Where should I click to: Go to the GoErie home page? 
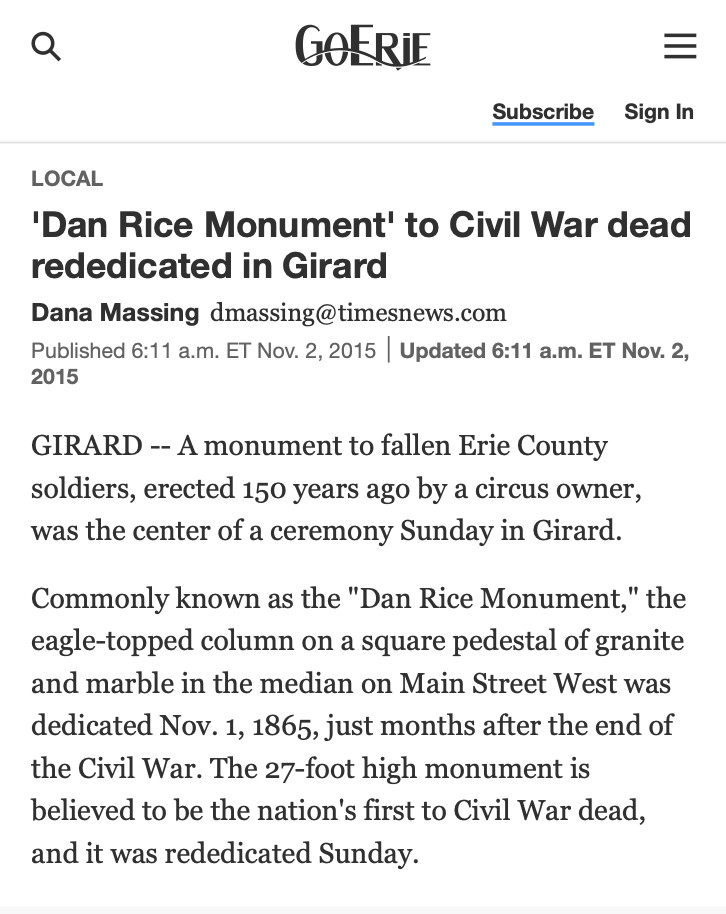click(363, 46)
